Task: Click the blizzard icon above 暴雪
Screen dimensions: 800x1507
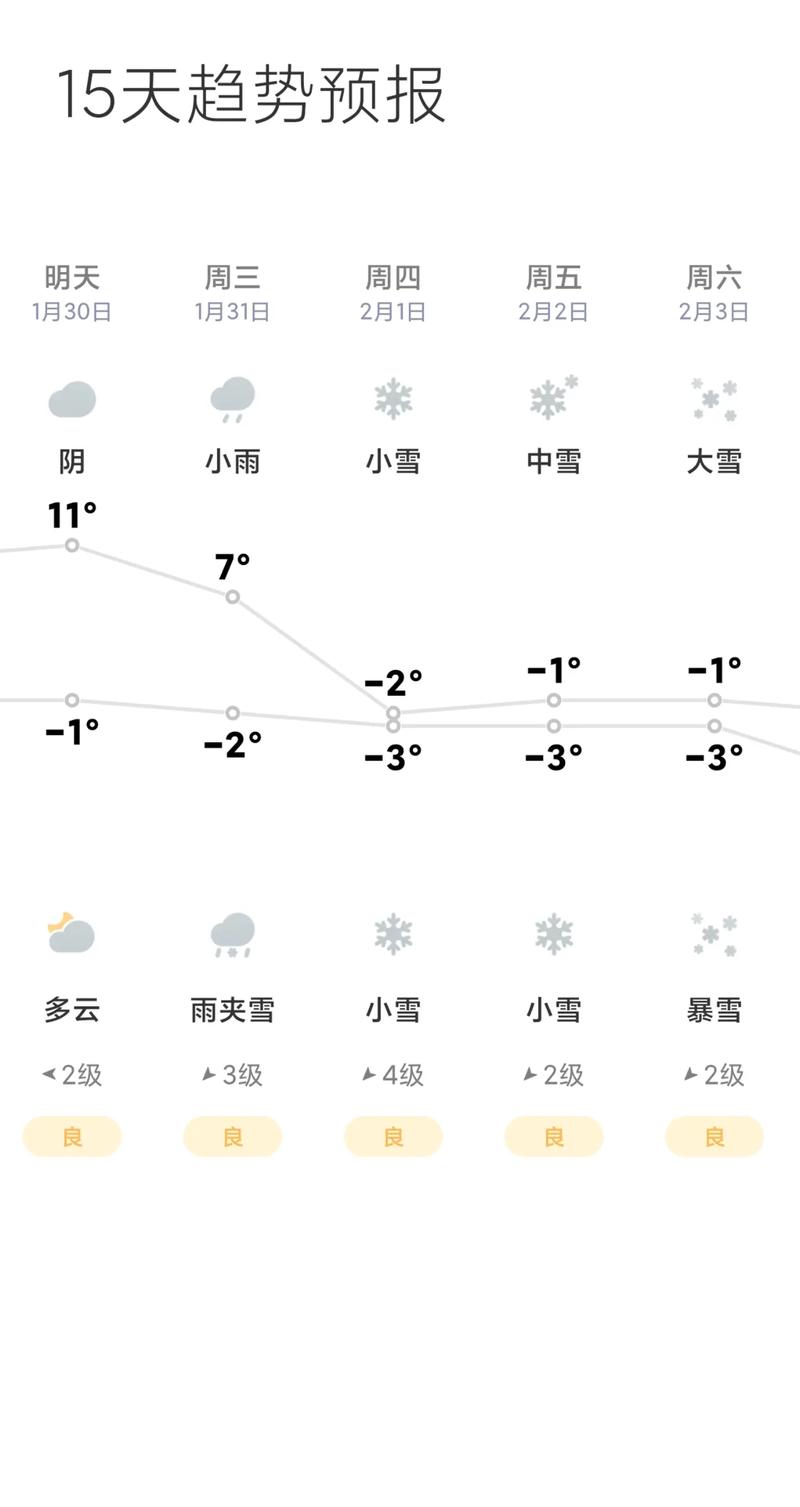Action: (x=714, y=933)
